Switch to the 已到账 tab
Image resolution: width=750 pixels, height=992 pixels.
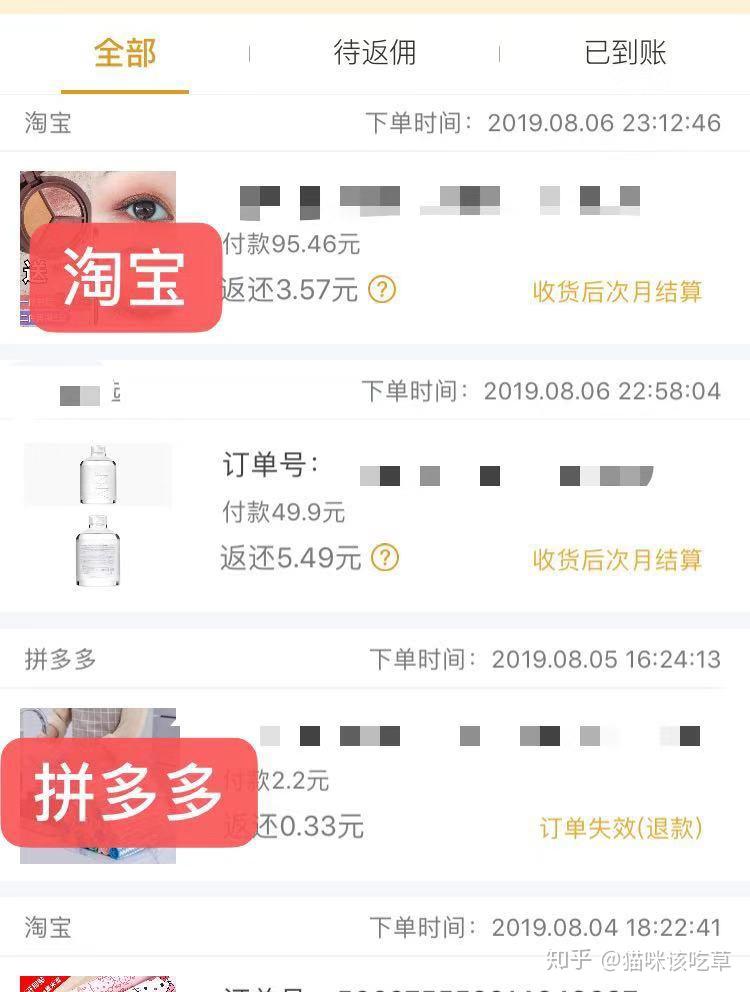click(625, 53)
